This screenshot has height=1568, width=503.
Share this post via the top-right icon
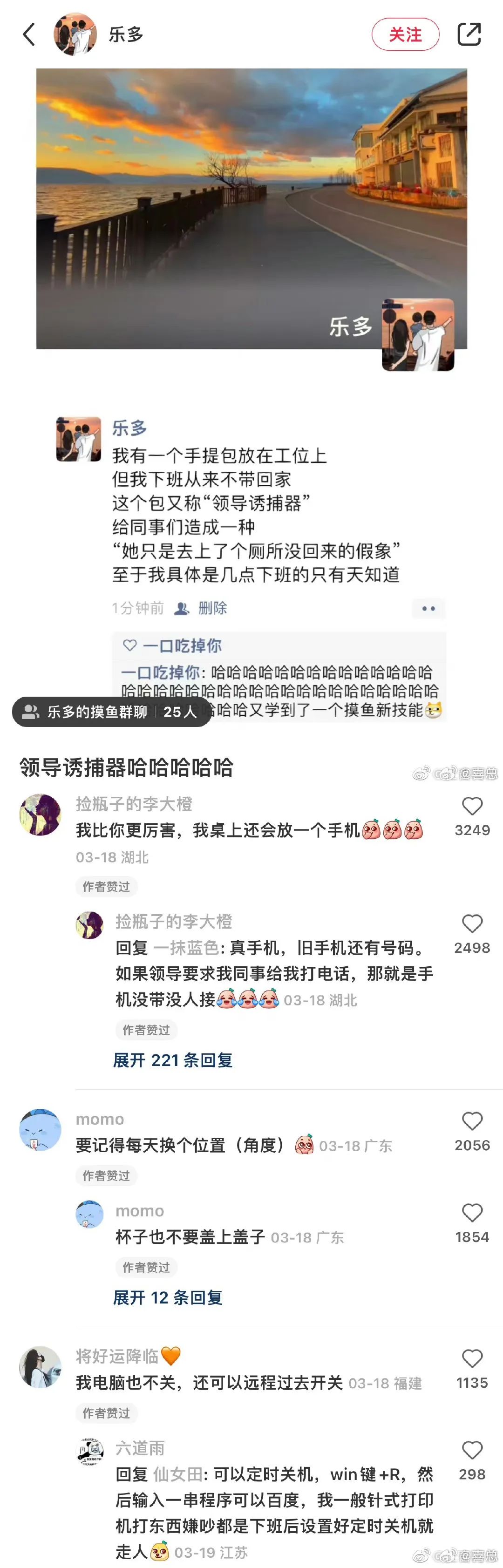(468, 34)
